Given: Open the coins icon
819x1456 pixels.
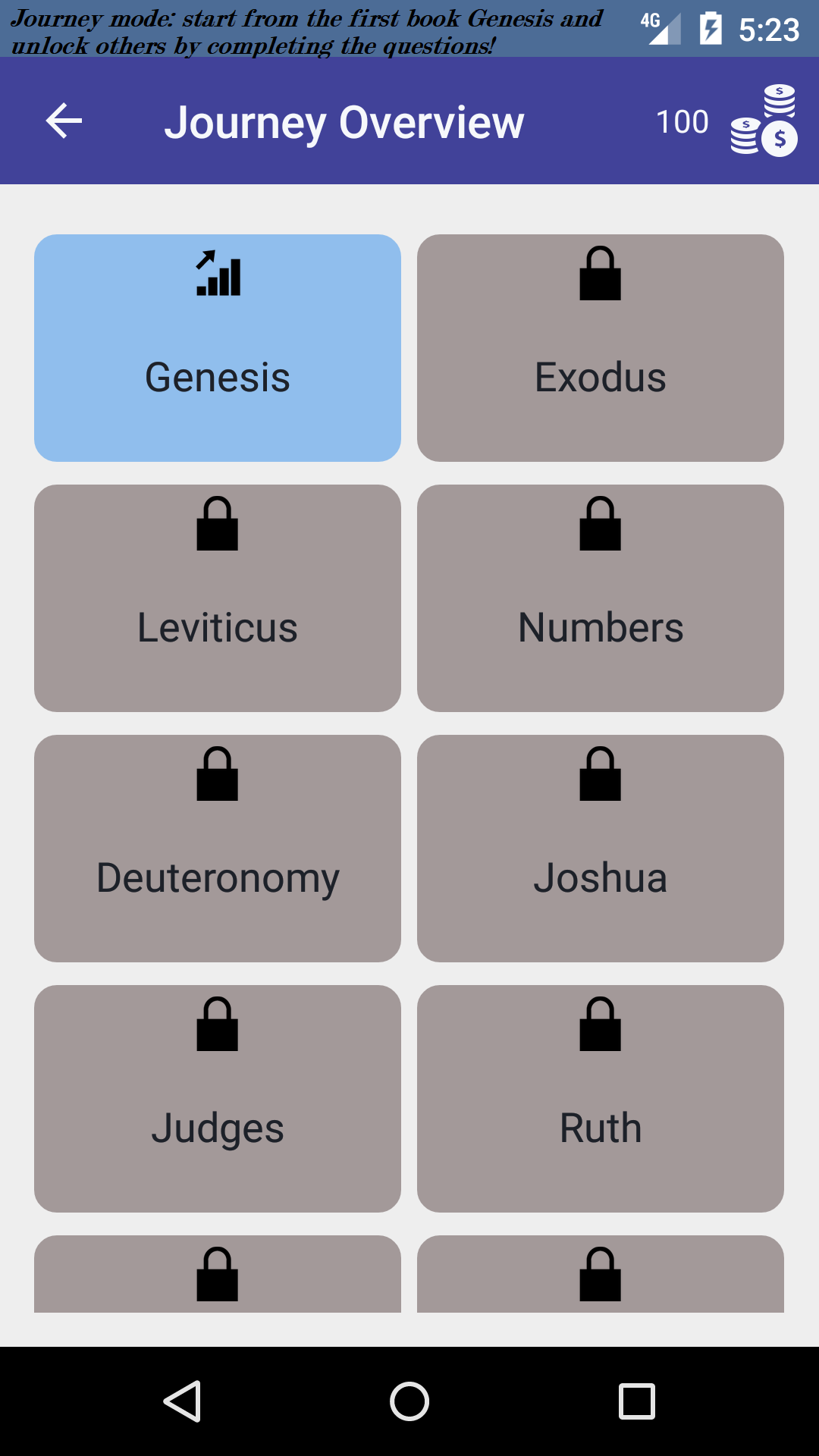Looking at the screenshot, I should click(764, 121).
